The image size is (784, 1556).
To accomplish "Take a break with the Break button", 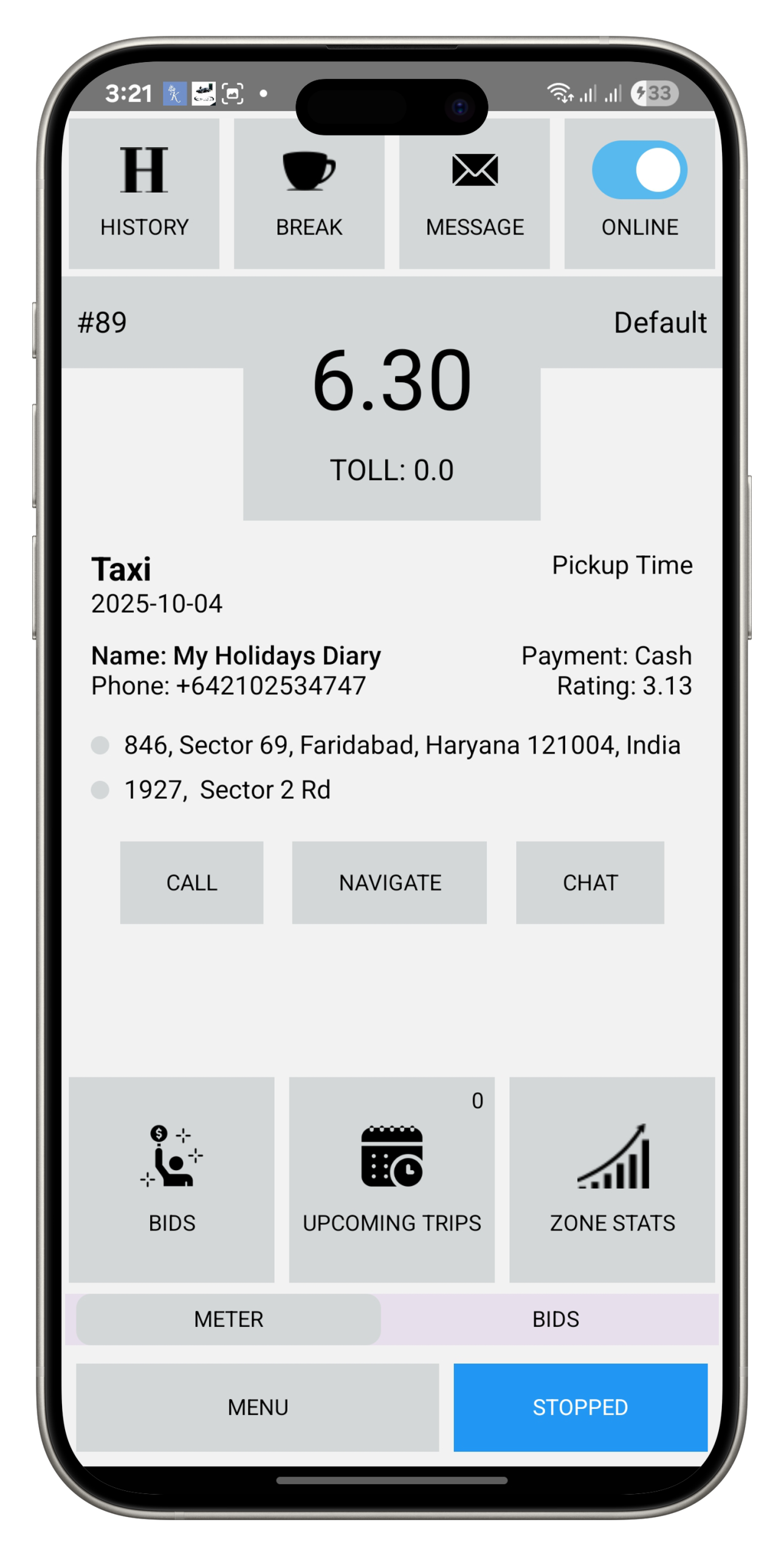I will click(309, 193).
